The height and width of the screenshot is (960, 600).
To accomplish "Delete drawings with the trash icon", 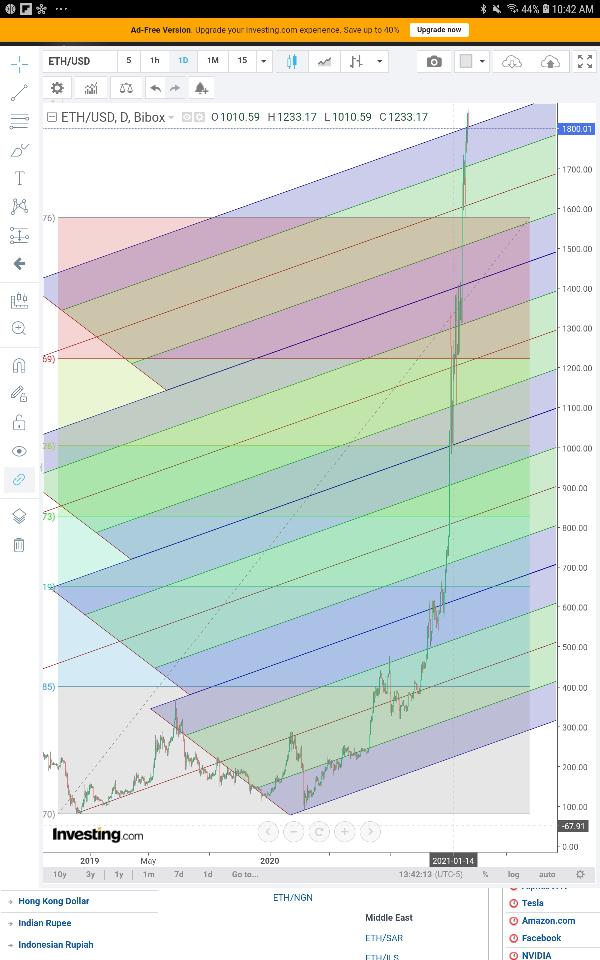I will click(19, 545).
